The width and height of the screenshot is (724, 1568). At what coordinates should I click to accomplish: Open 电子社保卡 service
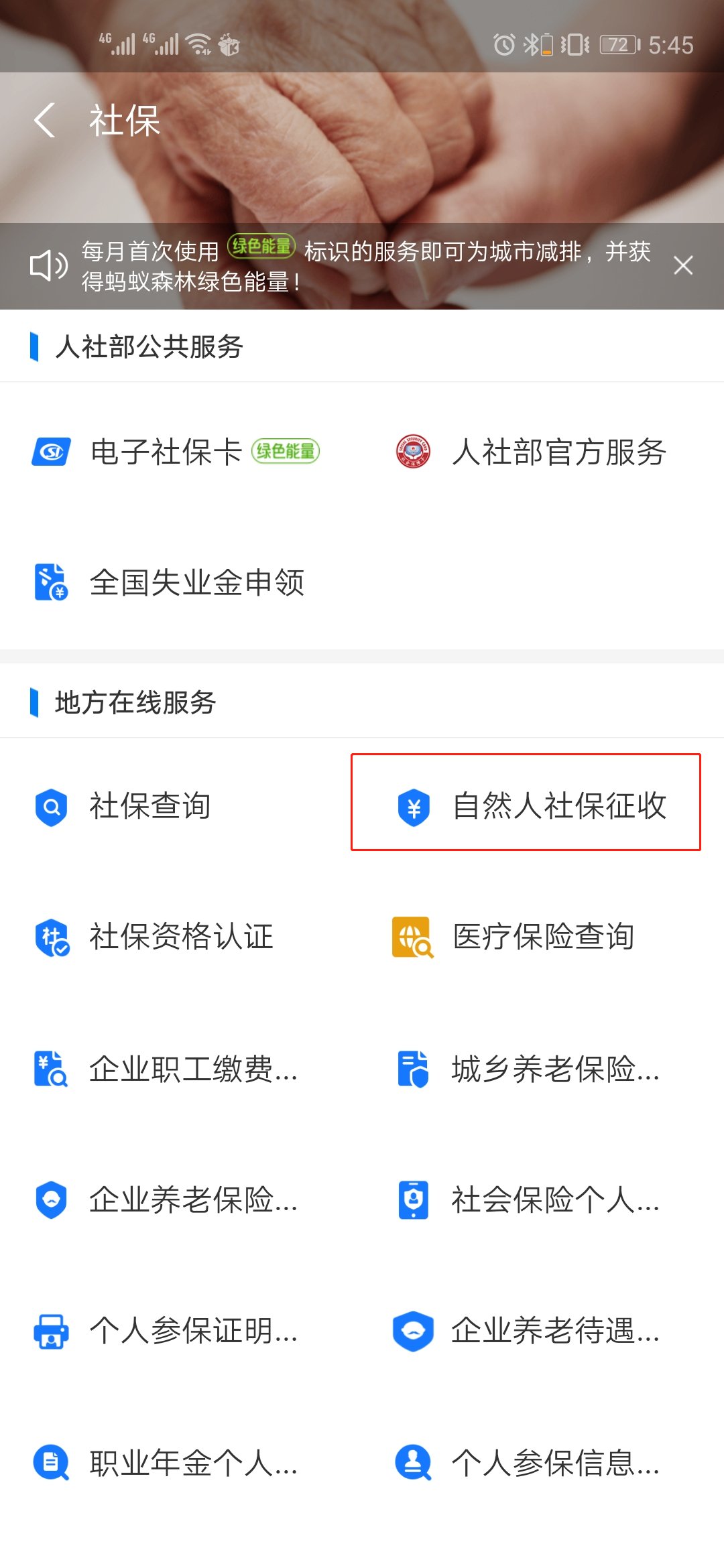click(x=168, y=452)
